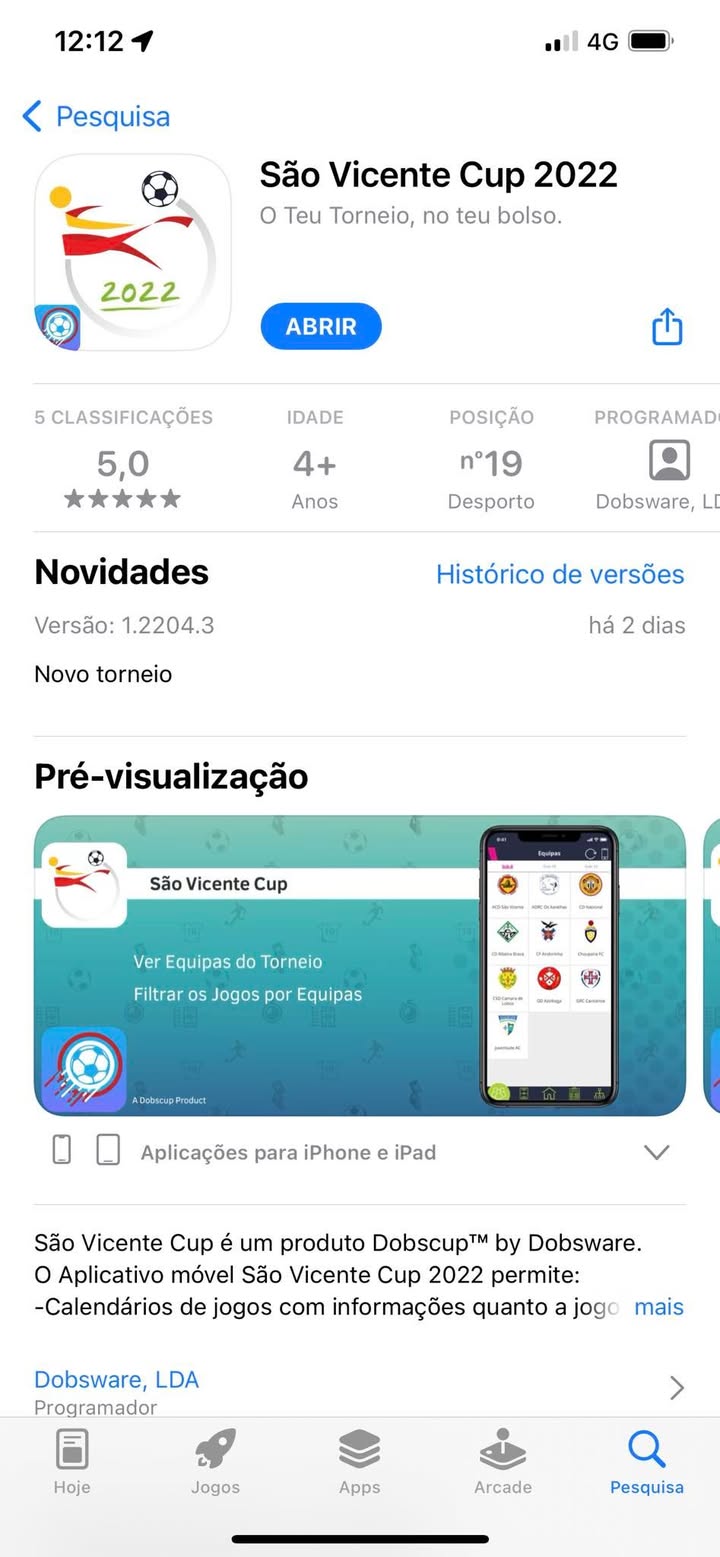Switch to the Arcade tab
Screen dimensions: 720x1557
(503, 1460)
